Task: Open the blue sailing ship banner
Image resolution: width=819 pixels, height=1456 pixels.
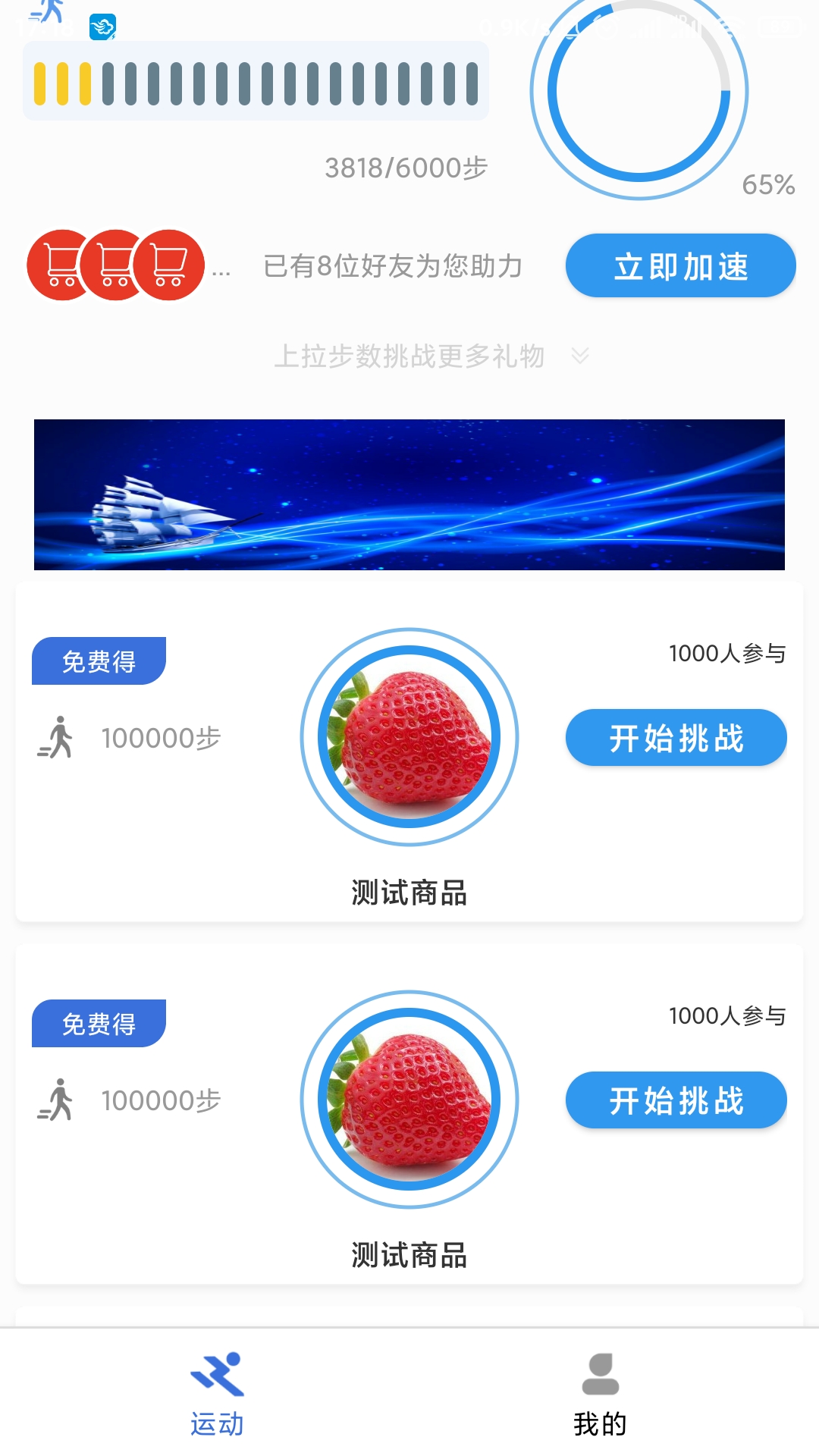Action: pyautogui.click(x=409, y=494)
